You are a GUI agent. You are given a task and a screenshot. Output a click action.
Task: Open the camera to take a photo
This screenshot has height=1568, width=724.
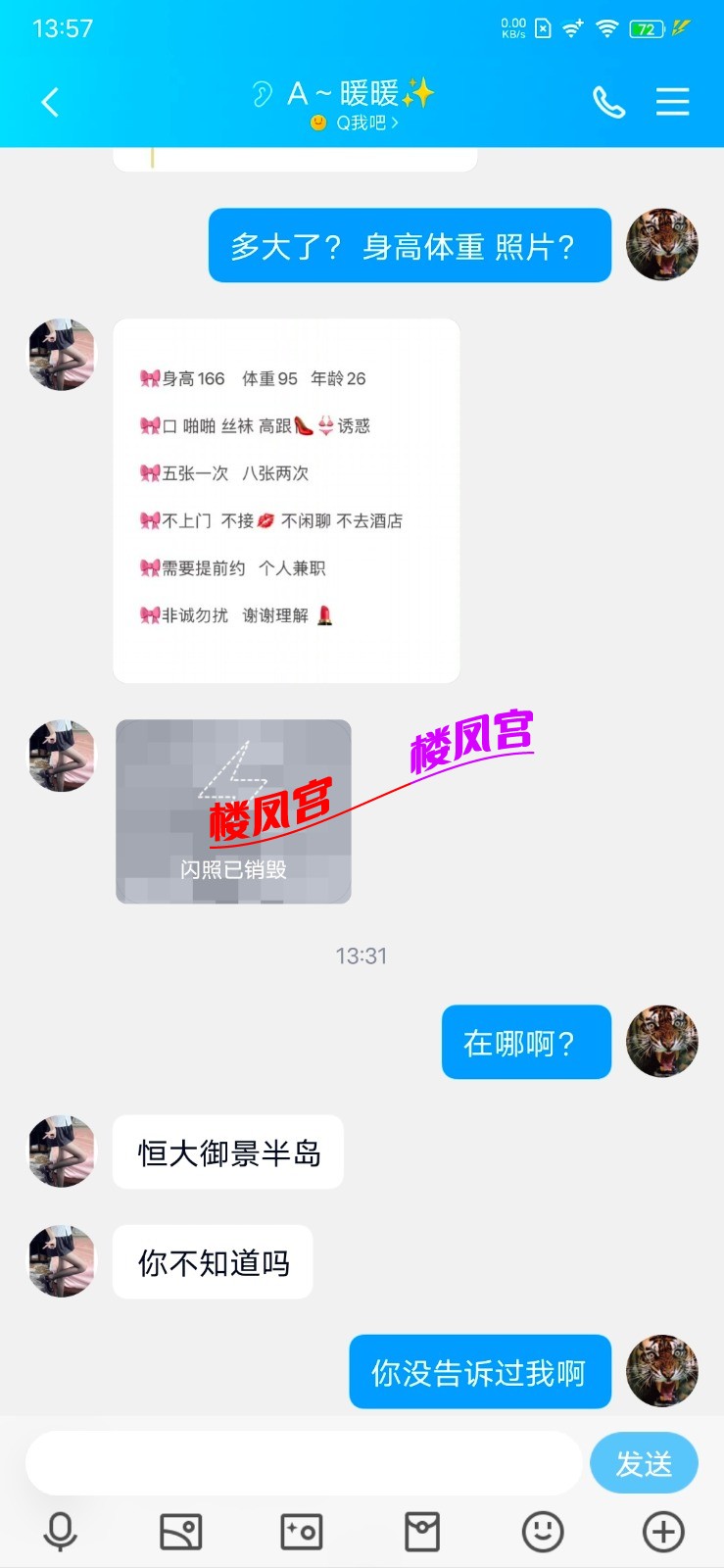point(302,1531)
